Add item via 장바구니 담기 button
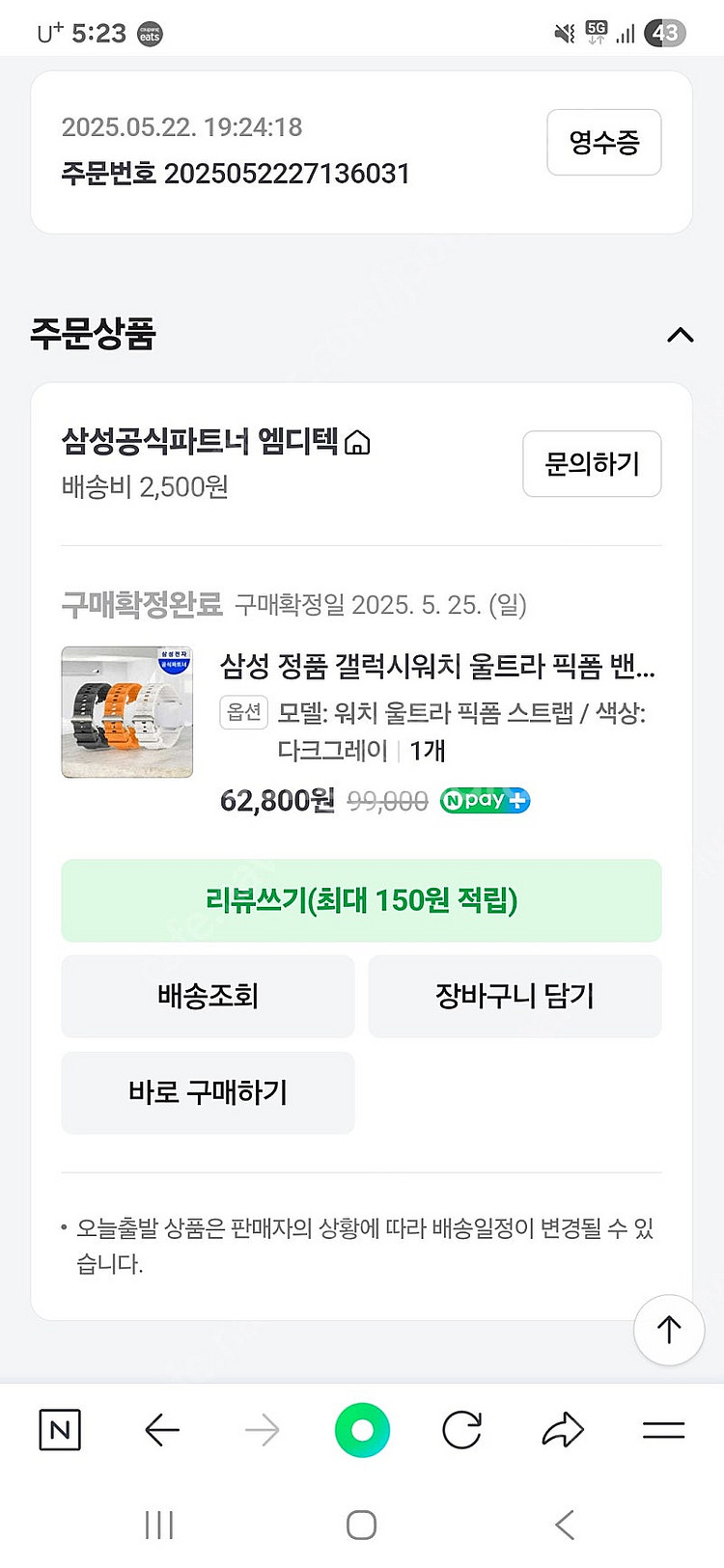The width and height of the screenshot is (724, 1568). coord(515,996)
